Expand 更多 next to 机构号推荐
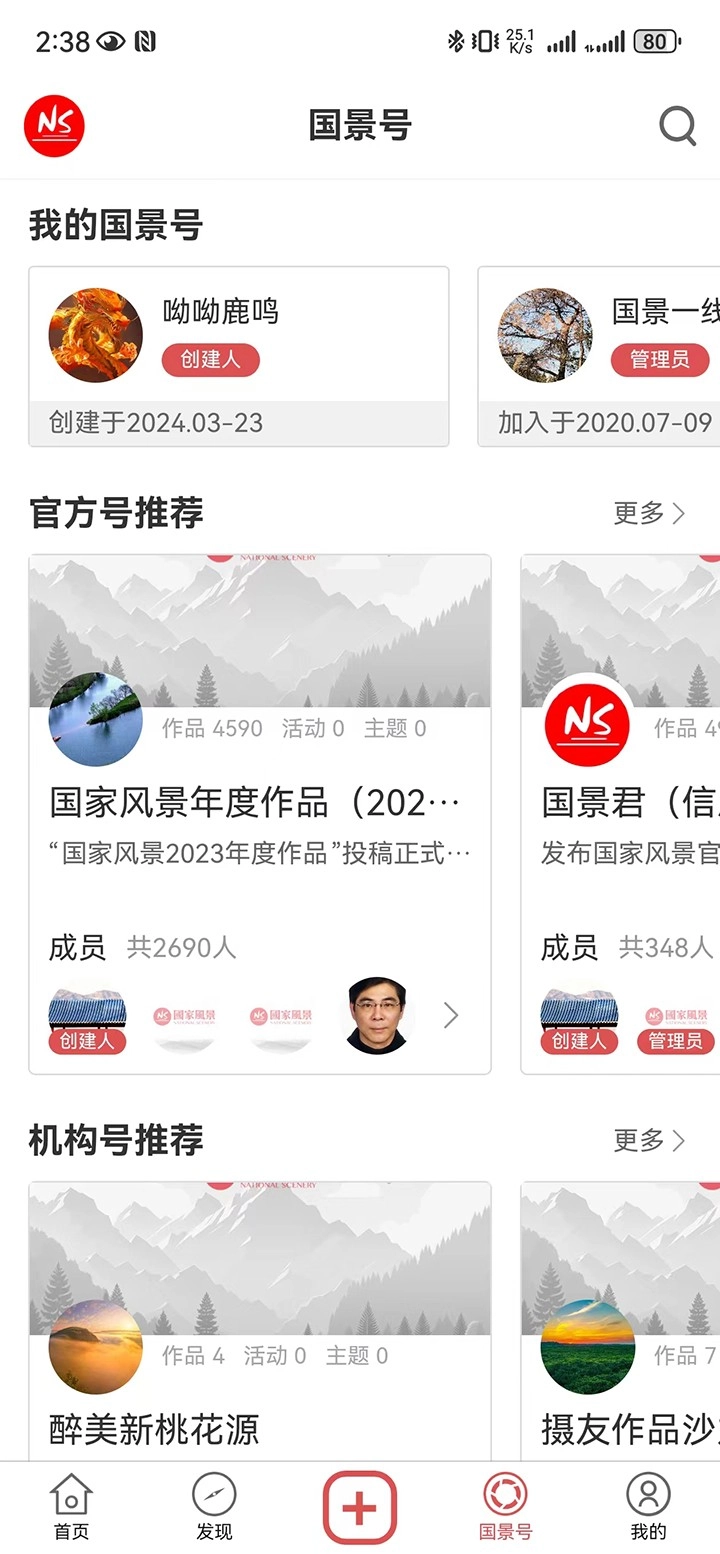 coord(648,1140)
